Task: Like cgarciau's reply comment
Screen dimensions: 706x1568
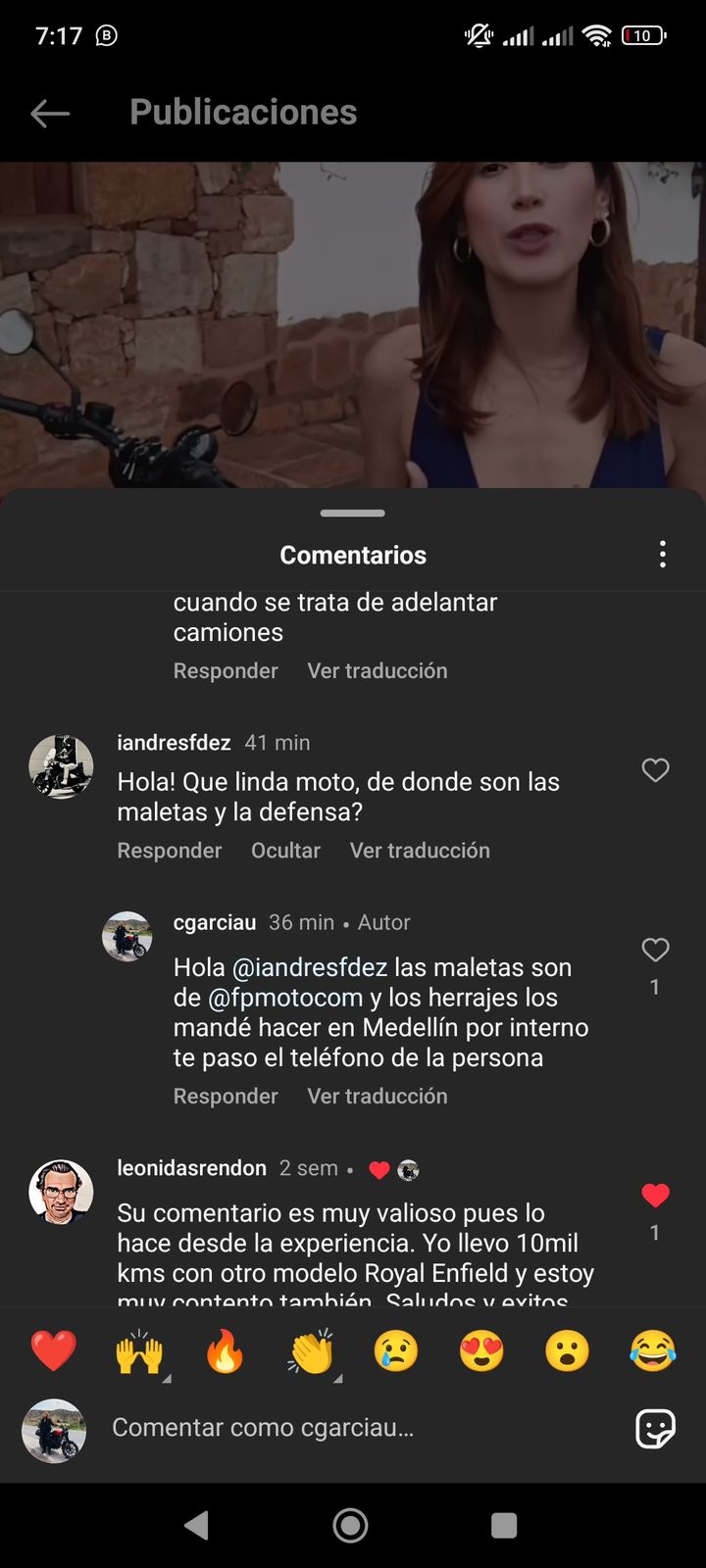Action: click(655, 950)
